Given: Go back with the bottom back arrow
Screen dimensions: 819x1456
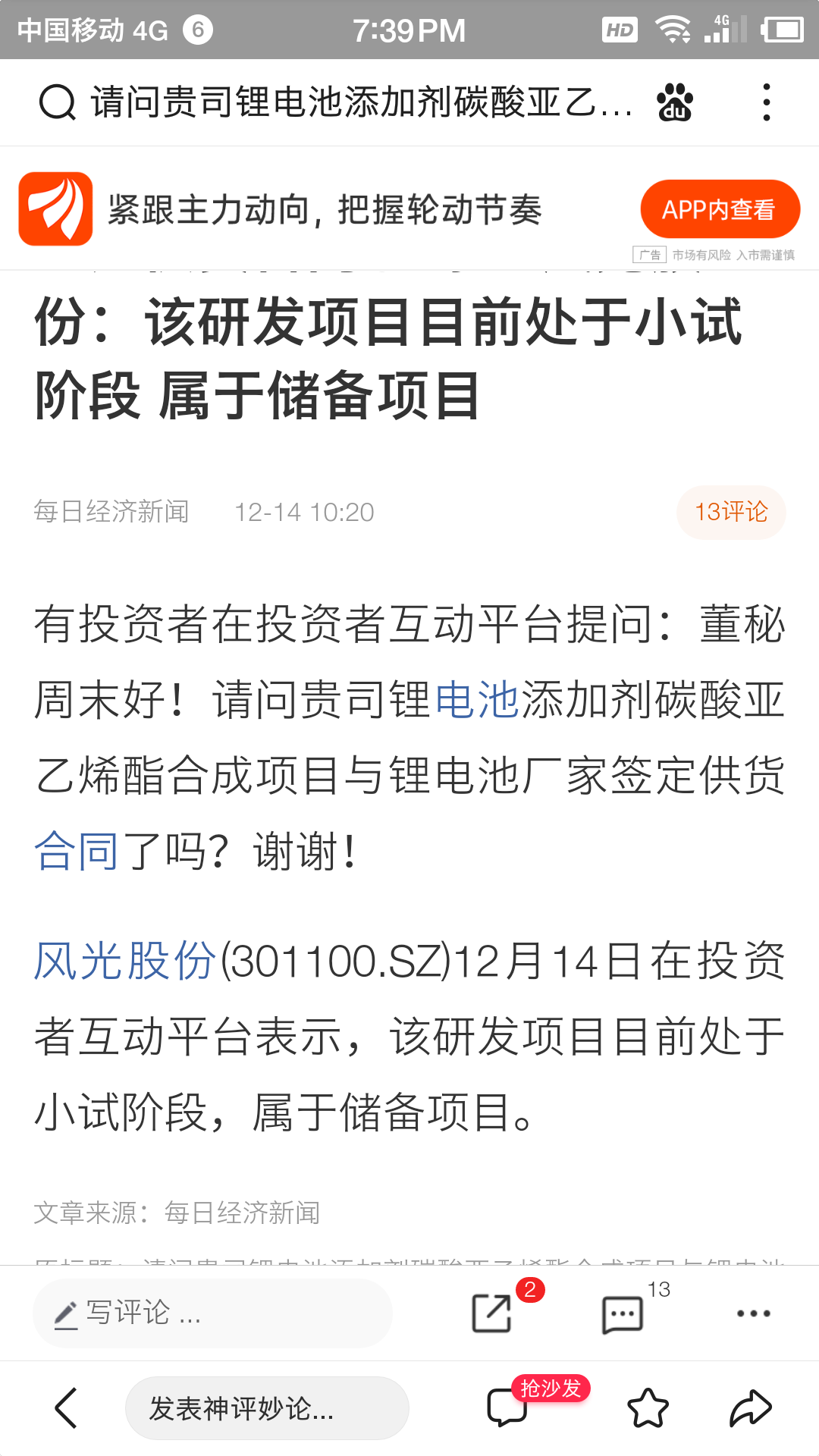Looking at the screenshot, I should click(67, 1408).
